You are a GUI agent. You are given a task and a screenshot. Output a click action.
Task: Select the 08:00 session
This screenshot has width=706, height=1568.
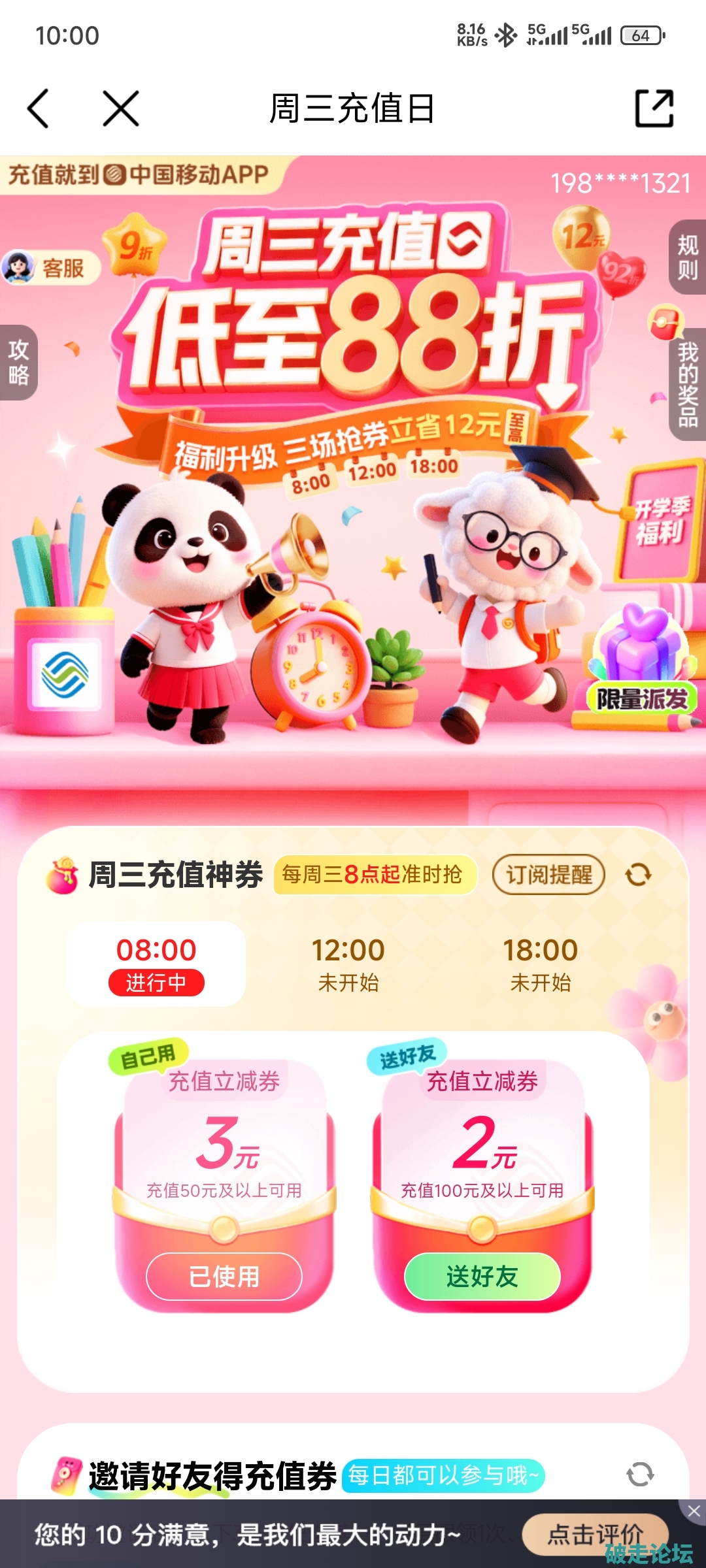156,964
